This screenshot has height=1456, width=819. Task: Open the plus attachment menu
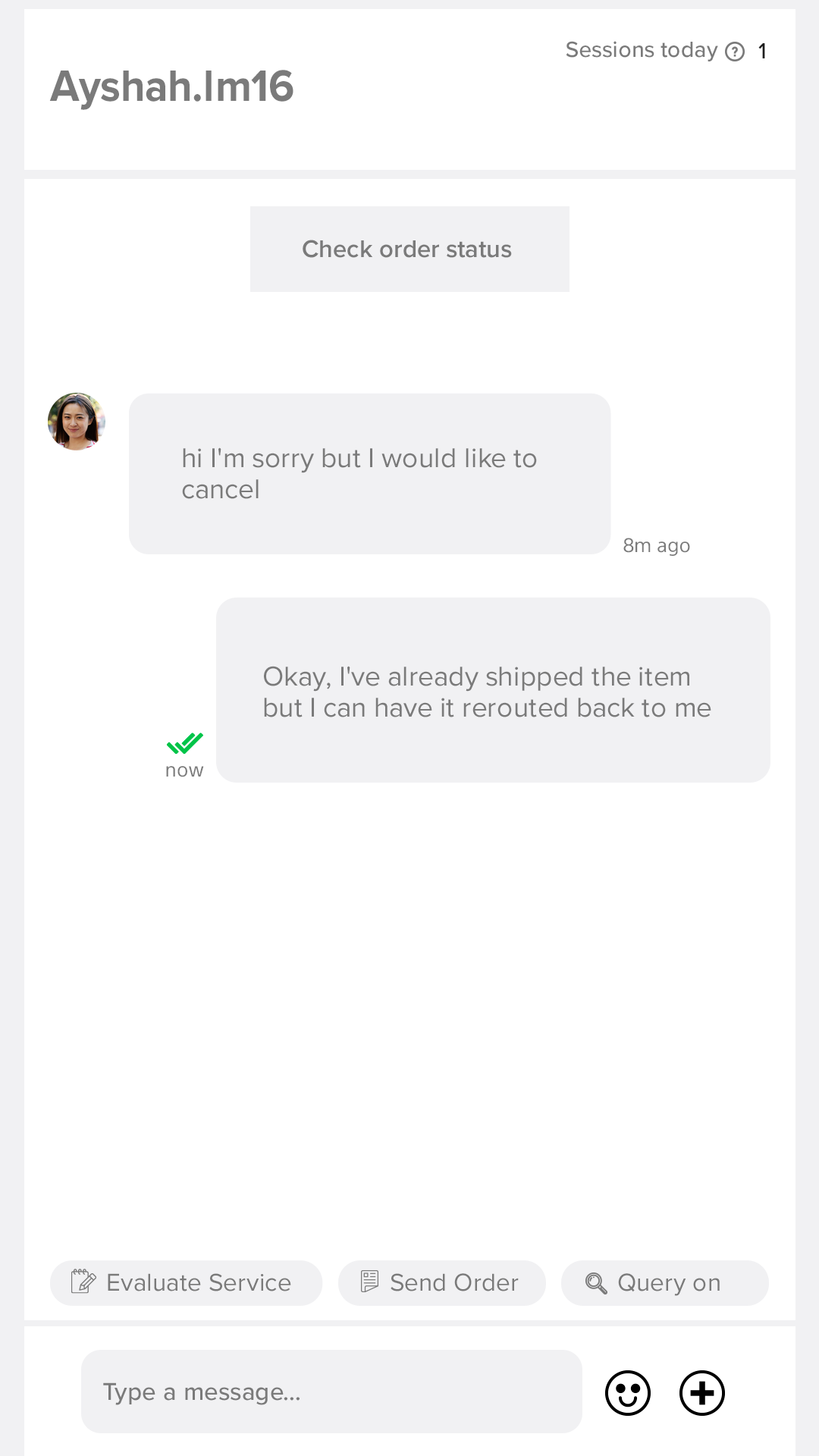tap(702, 1393)
